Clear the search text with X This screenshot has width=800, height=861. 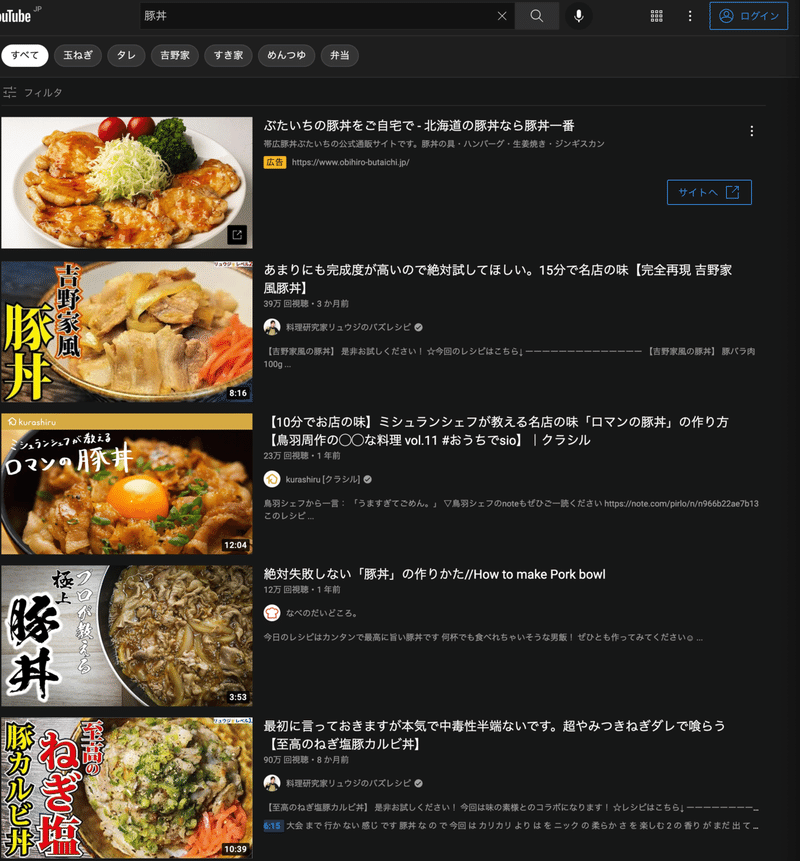click(x=502, y=16)
